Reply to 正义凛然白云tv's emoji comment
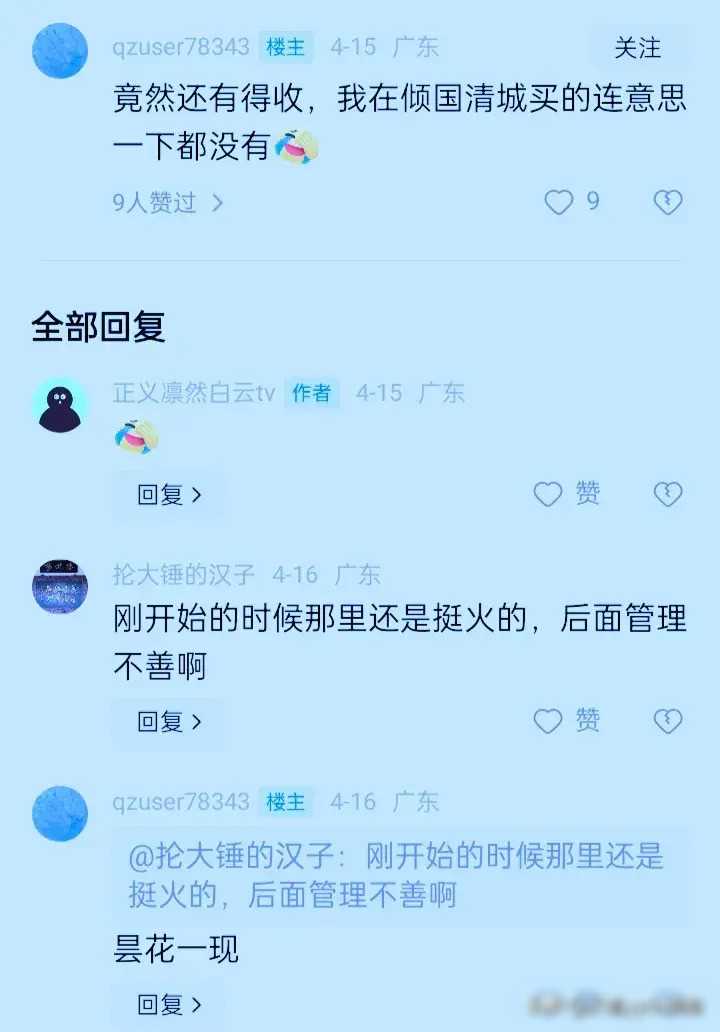Image resolution: width=720 pixels, height=1032 pixels. [169, 494]
